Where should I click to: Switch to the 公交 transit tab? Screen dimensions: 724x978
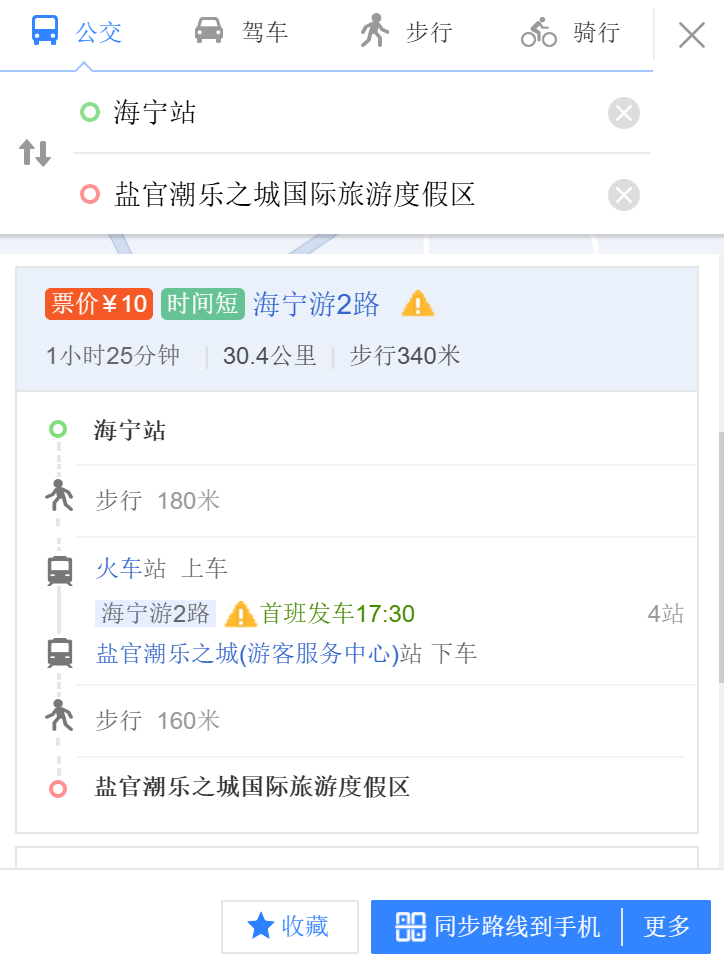(77, 32)
